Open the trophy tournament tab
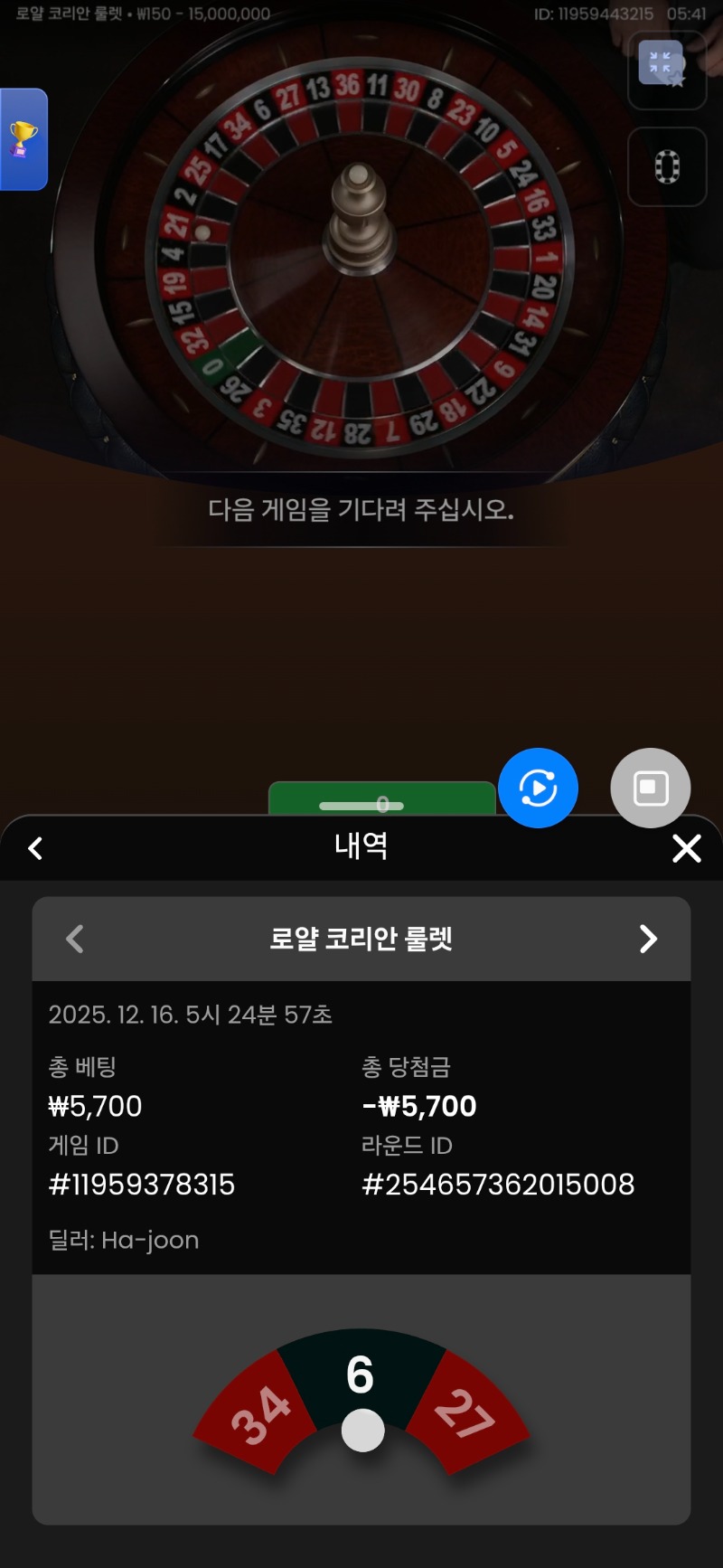 (x=23, y=139)
